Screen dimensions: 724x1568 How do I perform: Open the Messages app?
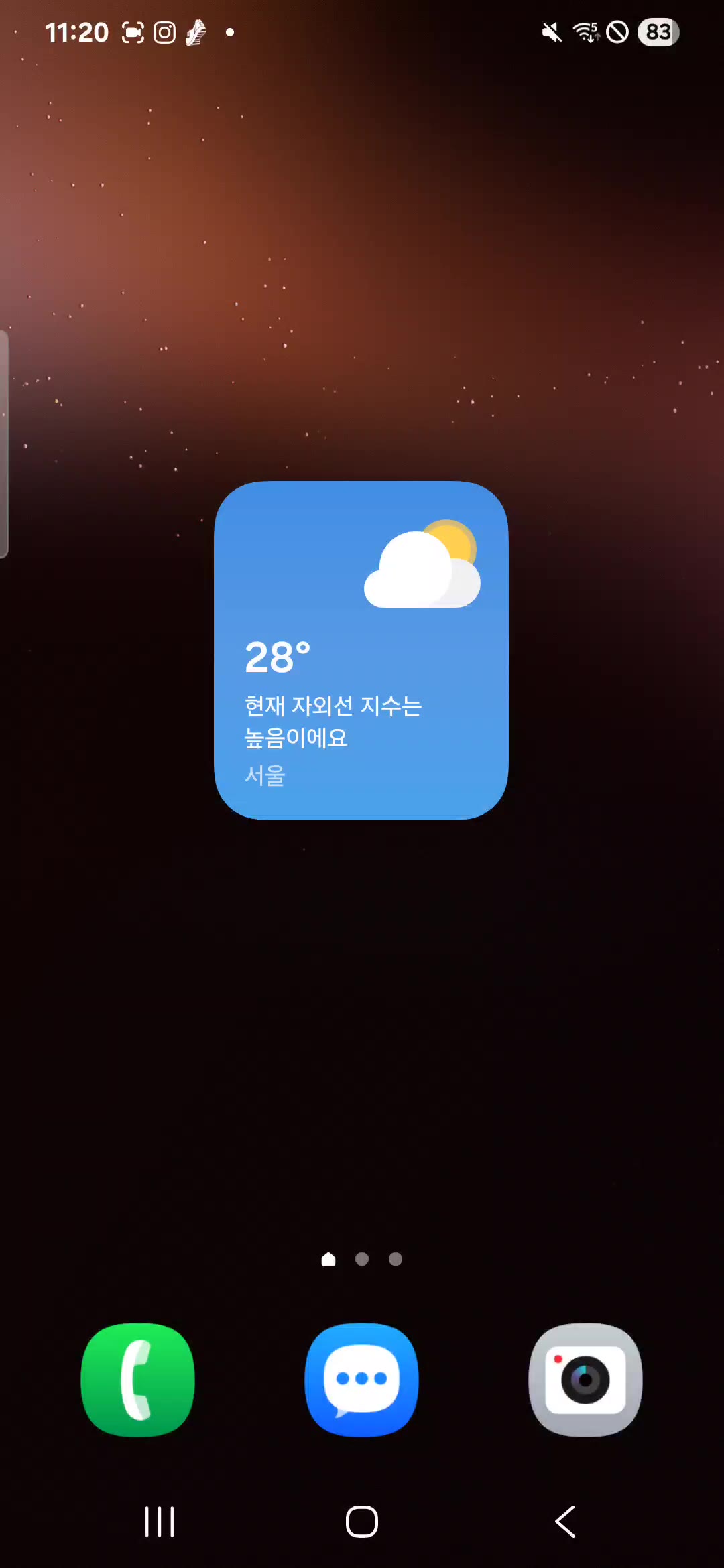[x=361, y=1379]
